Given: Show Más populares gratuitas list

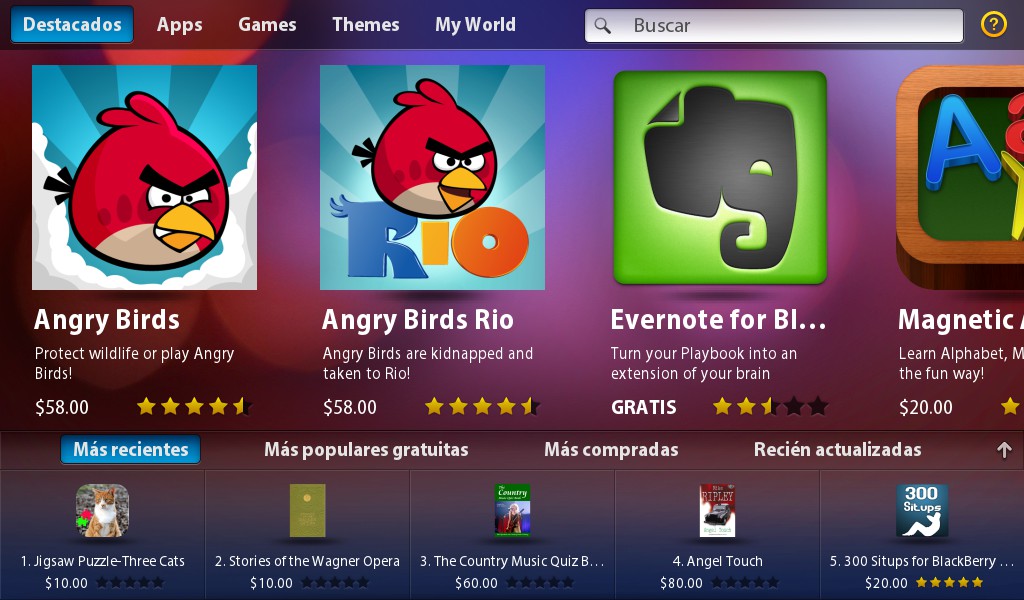Looking at the screenshot, I should [x=366, y=450].
